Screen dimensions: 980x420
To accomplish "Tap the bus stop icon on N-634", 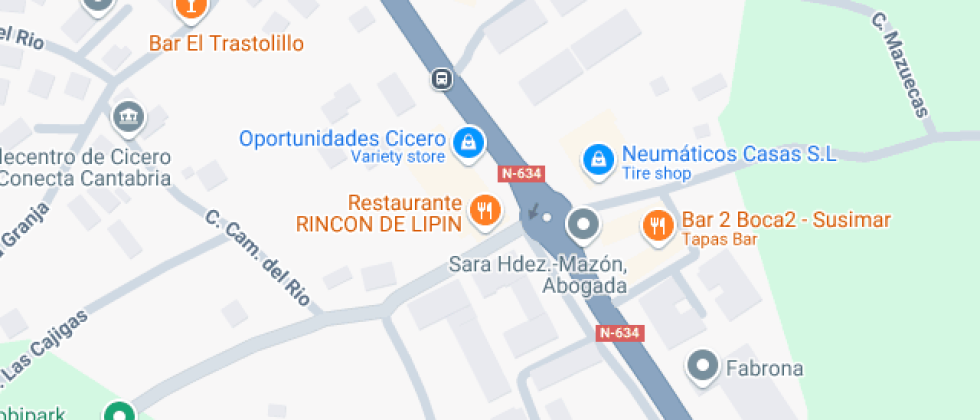I will pos(441,78).
